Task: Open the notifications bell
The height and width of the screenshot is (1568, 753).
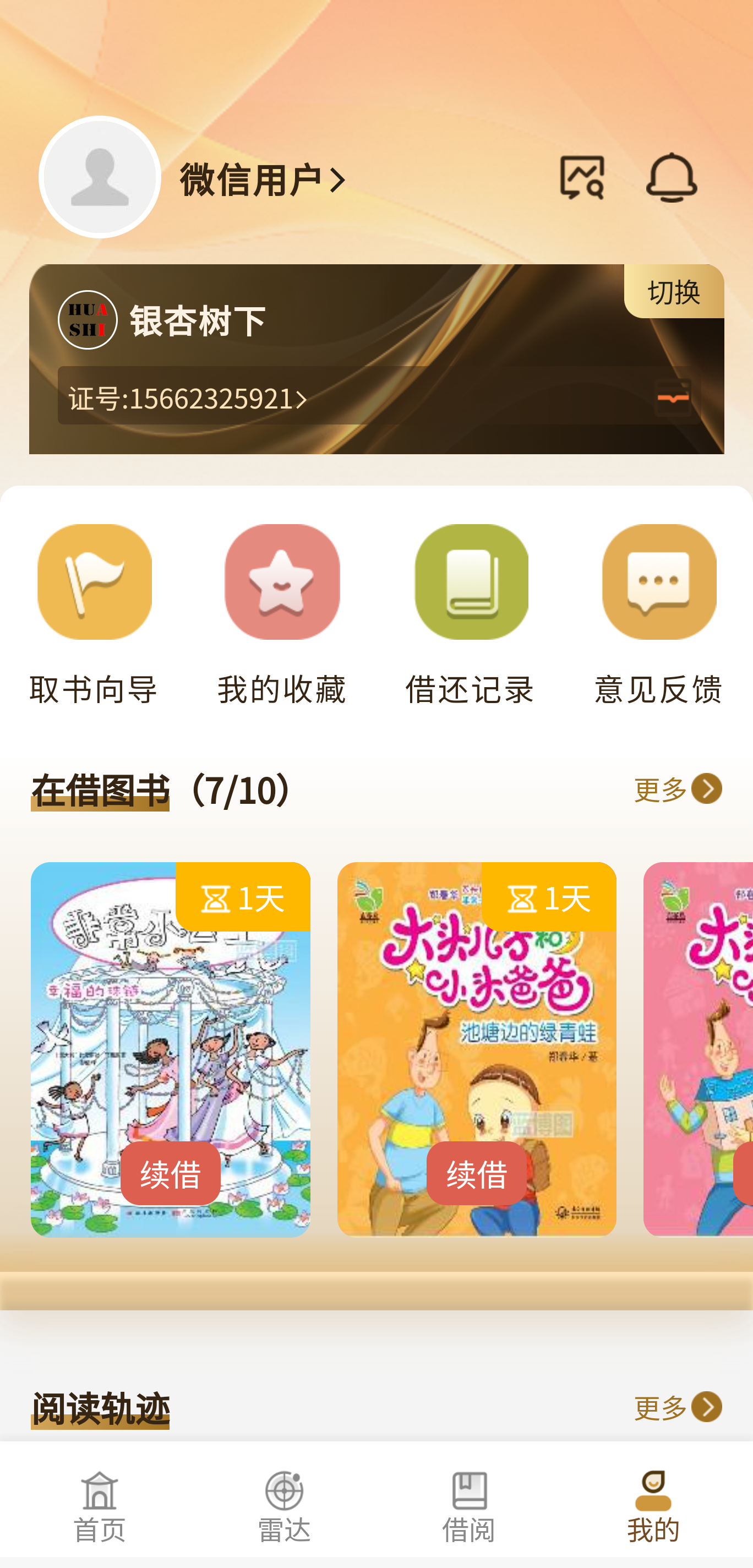Action: 671,177
